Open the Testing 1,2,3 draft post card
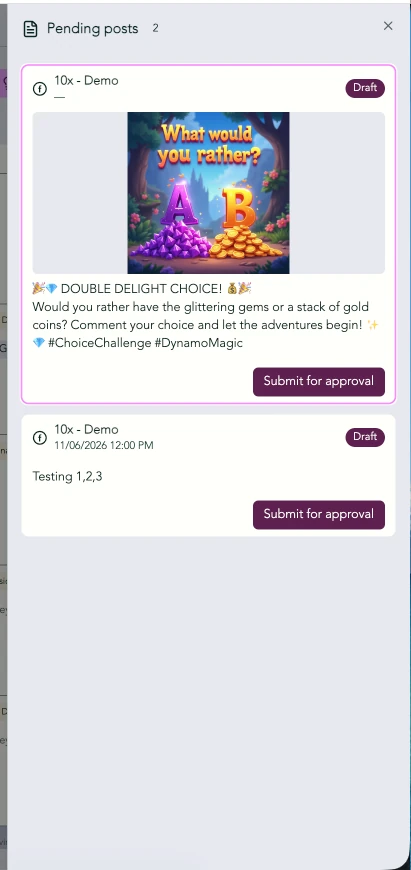411x870 pixels. point(209,476)
